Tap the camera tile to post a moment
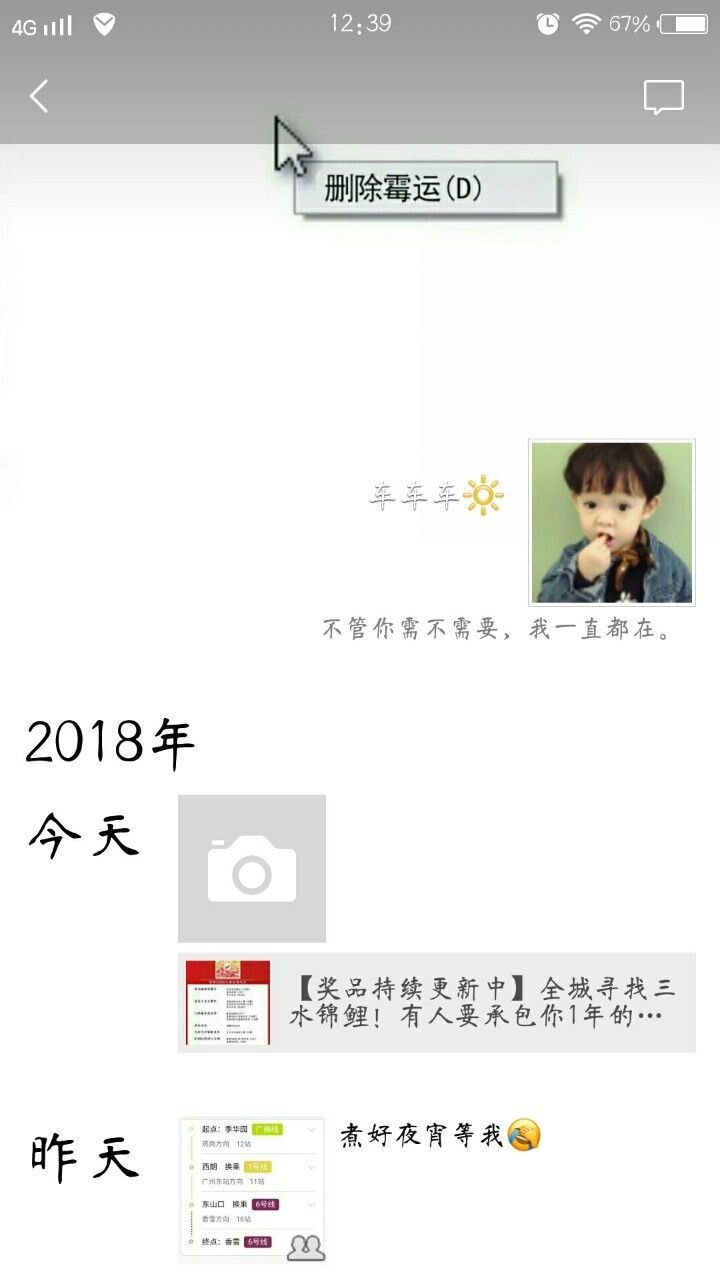The image size is (720, 1280). tap(252, 868)
